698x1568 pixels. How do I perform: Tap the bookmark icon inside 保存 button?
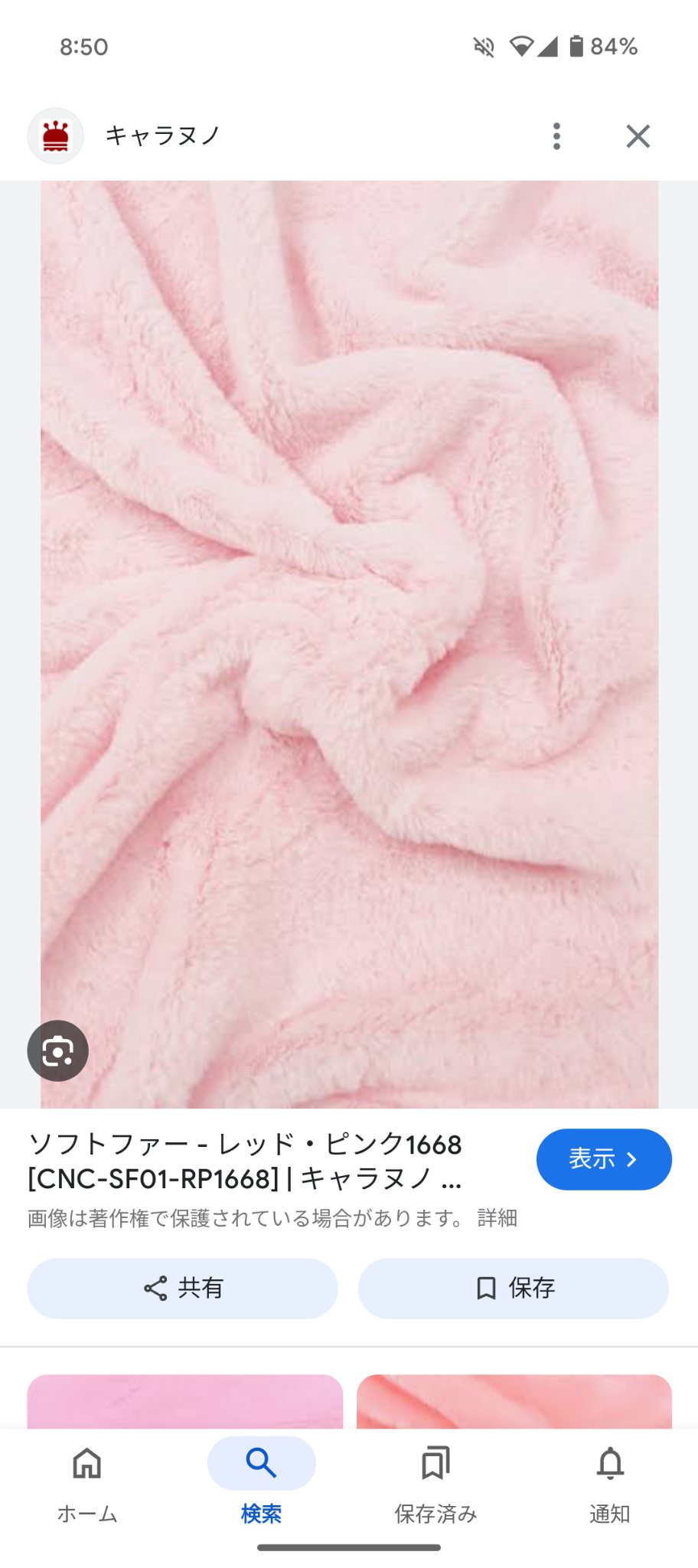pos(485,1288)
